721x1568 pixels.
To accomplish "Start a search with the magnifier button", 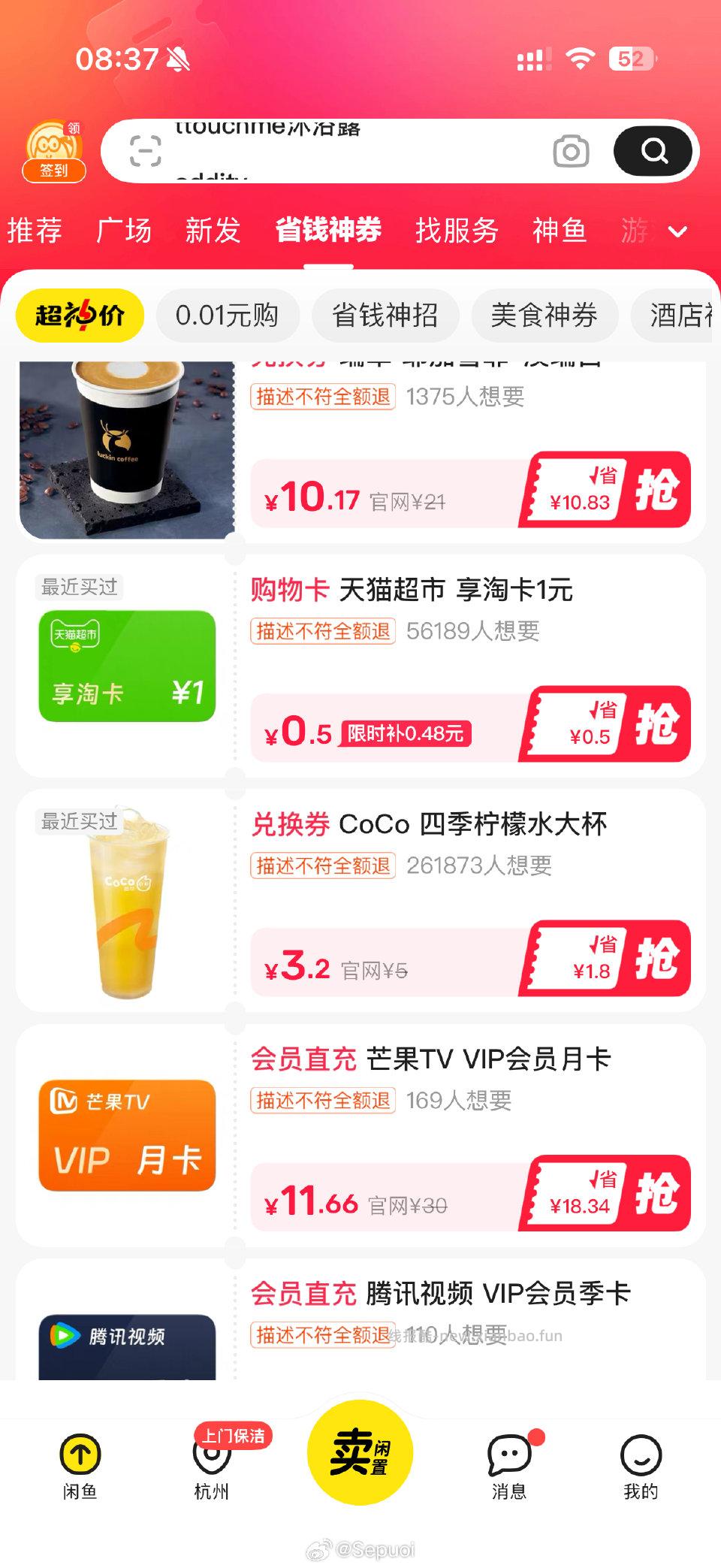I will click(653, 150).
